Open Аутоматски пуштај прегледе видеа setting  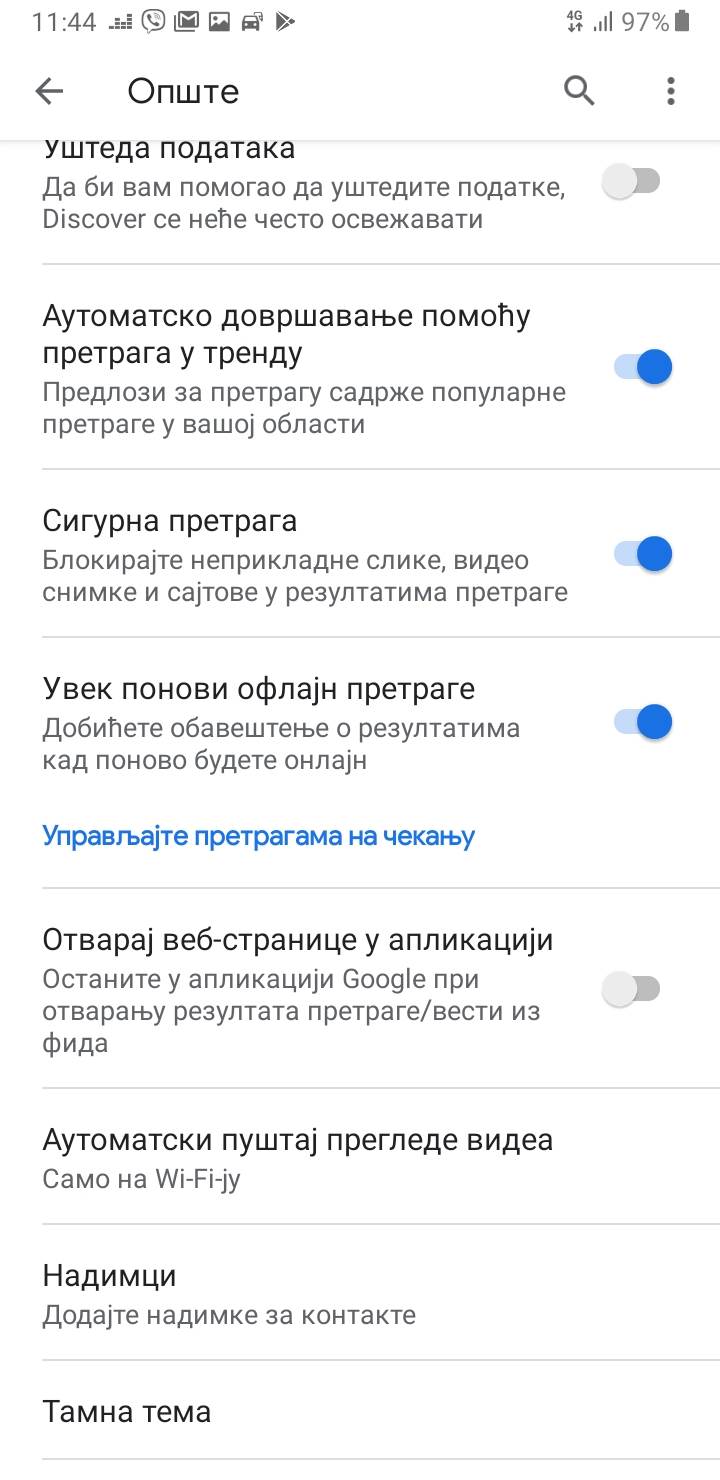[297, 1157]
